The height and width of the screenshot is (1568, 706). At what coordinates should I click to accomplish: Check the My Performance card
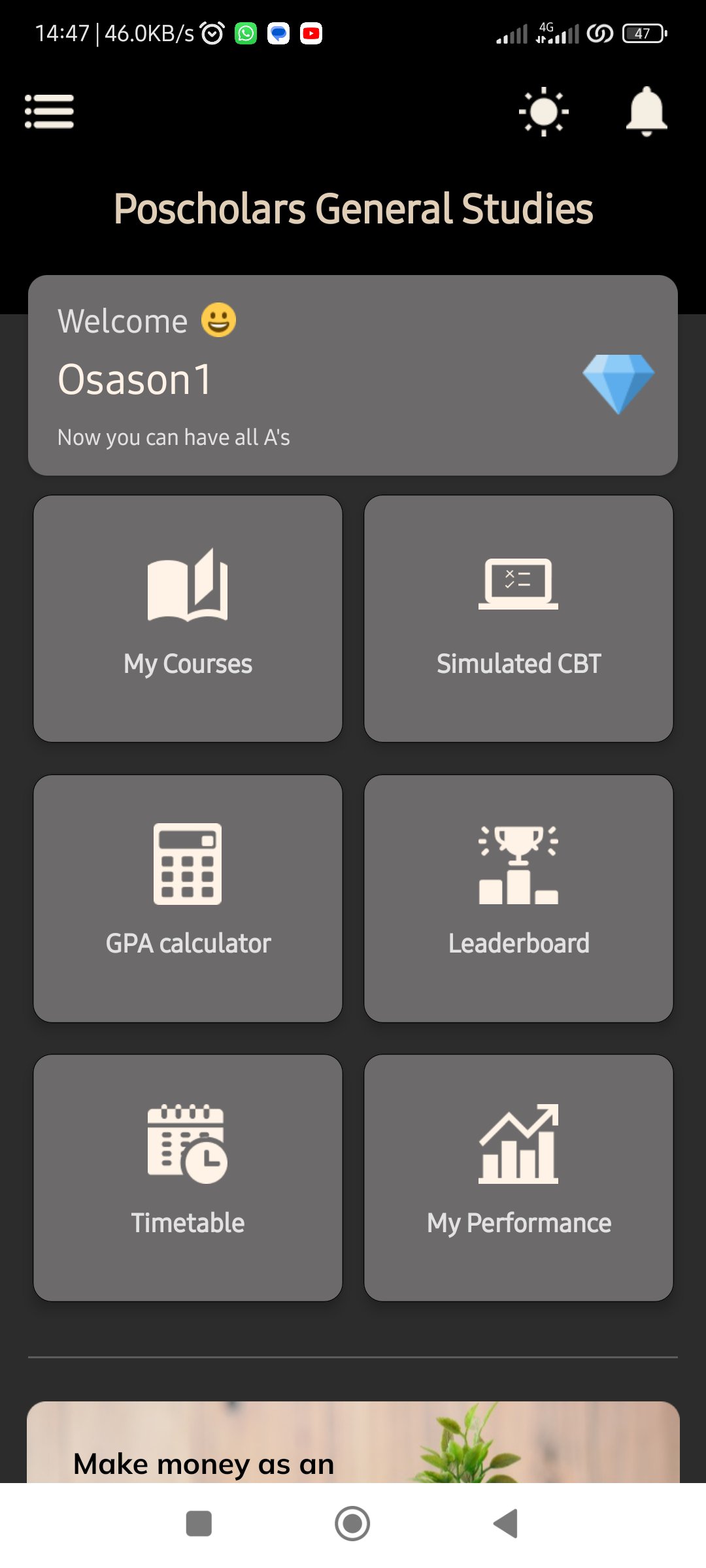tap(518, 1177)
